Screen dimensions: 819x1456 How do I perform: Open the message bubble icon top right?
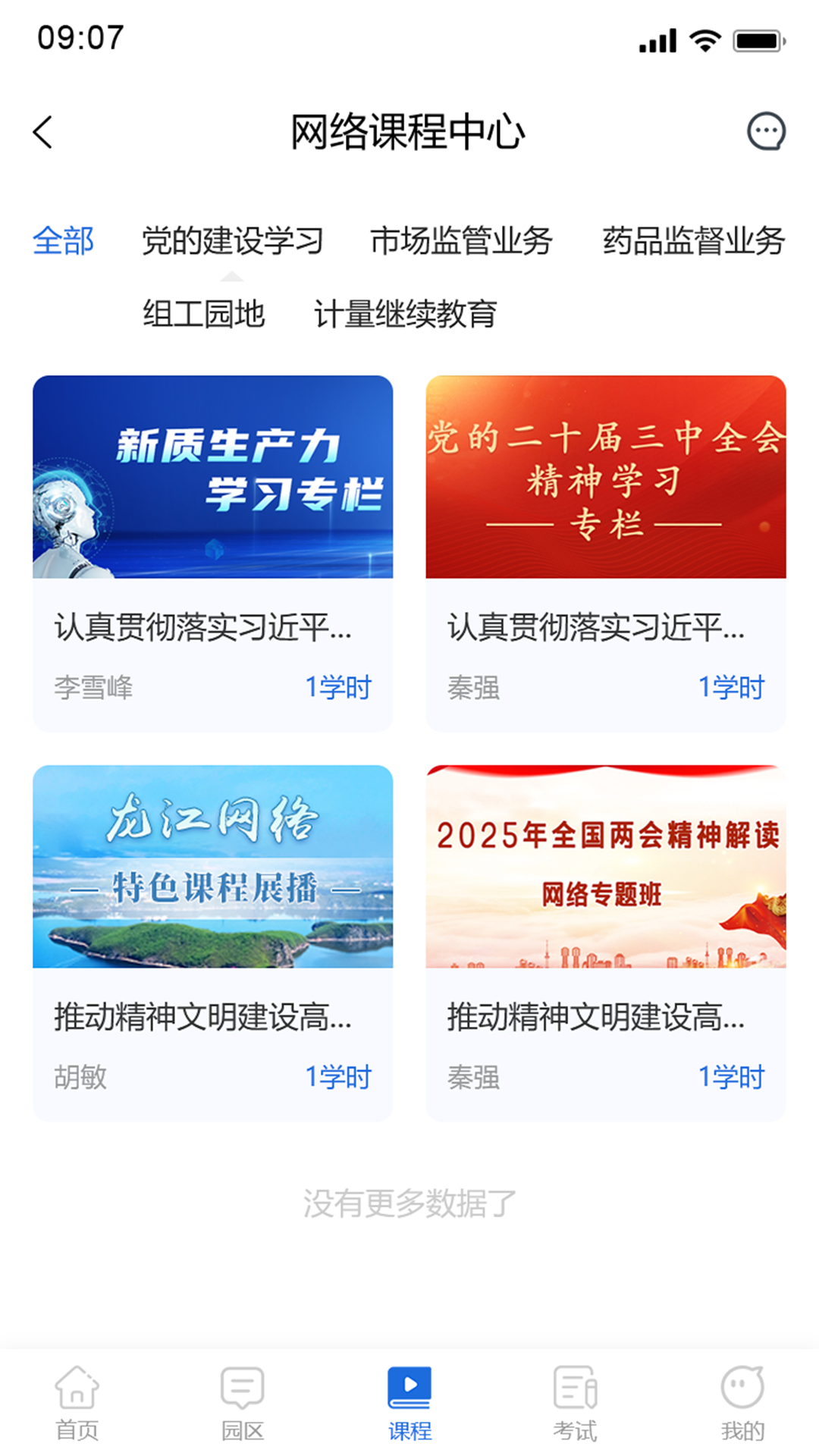[x=767, y=132]
